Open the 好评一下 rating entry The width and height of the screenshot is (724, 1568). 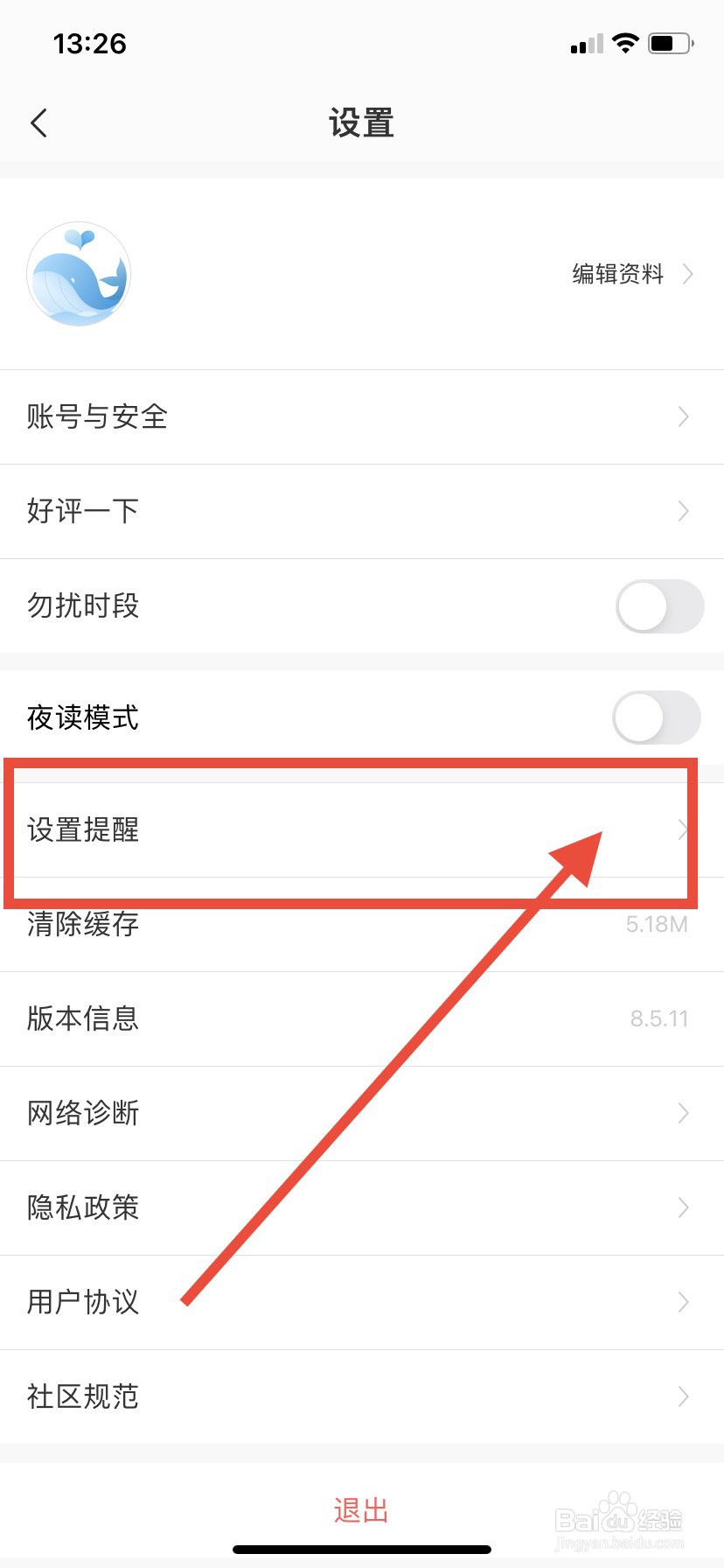click(350, 512)
